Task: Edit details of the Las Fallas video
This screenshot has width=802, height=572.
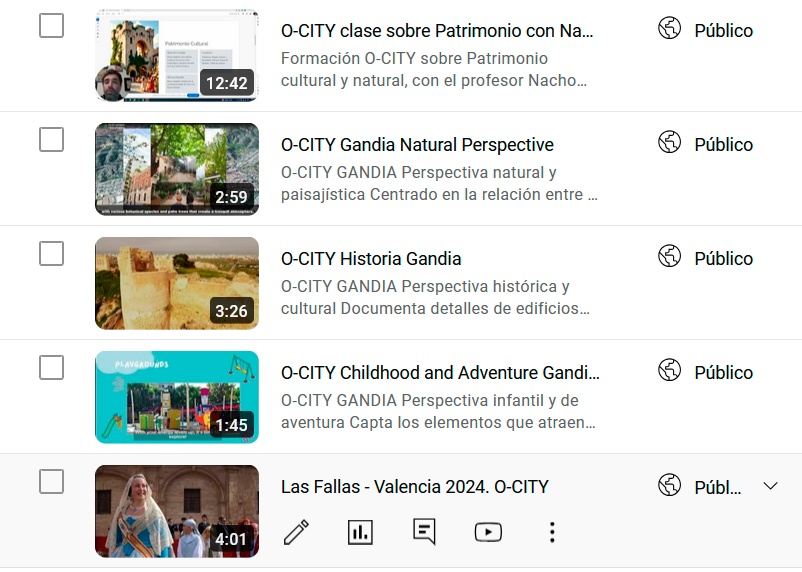Action: (296, 532)
